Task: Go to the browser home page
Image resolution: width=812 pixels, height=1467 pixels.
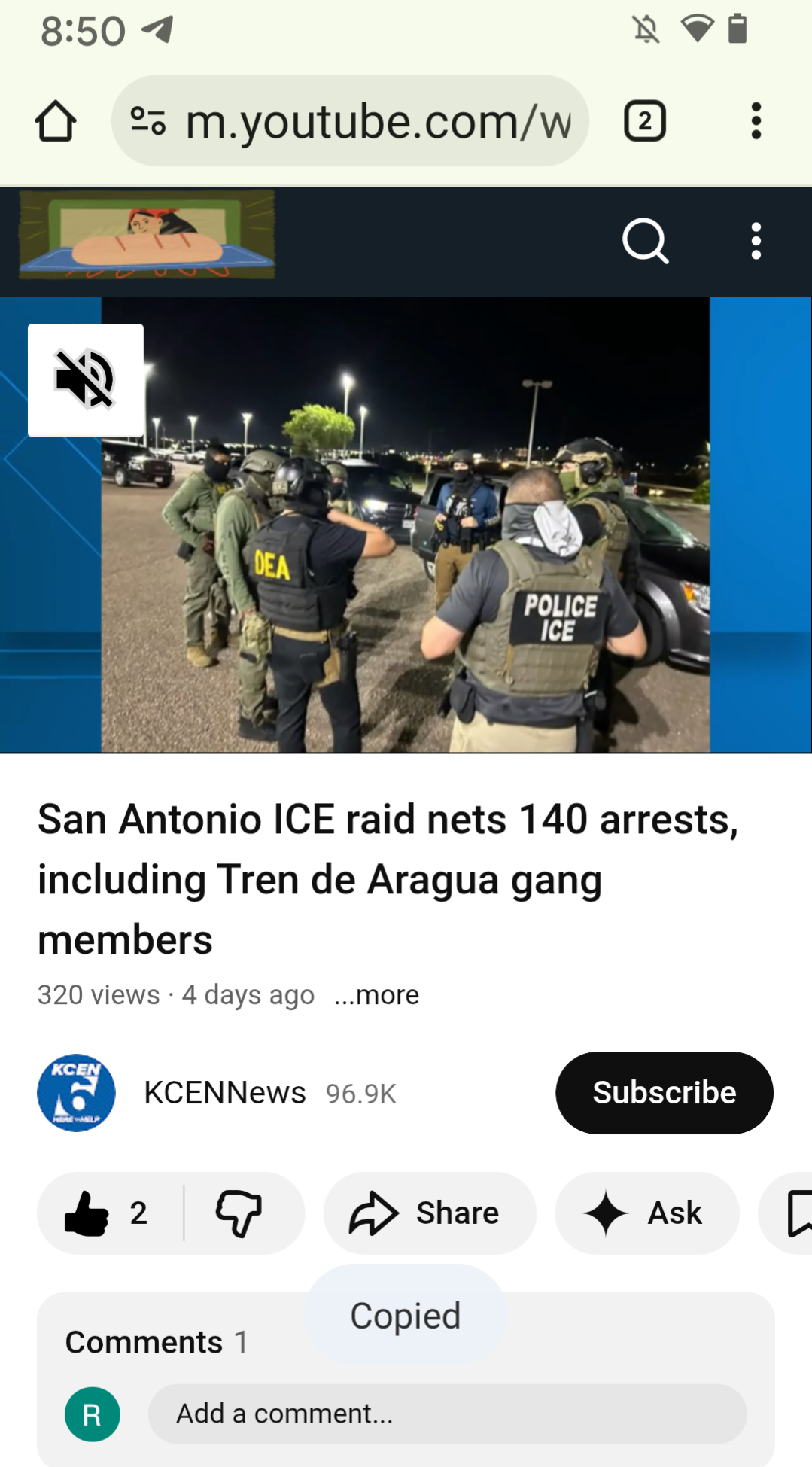Action: pos(56,121)
